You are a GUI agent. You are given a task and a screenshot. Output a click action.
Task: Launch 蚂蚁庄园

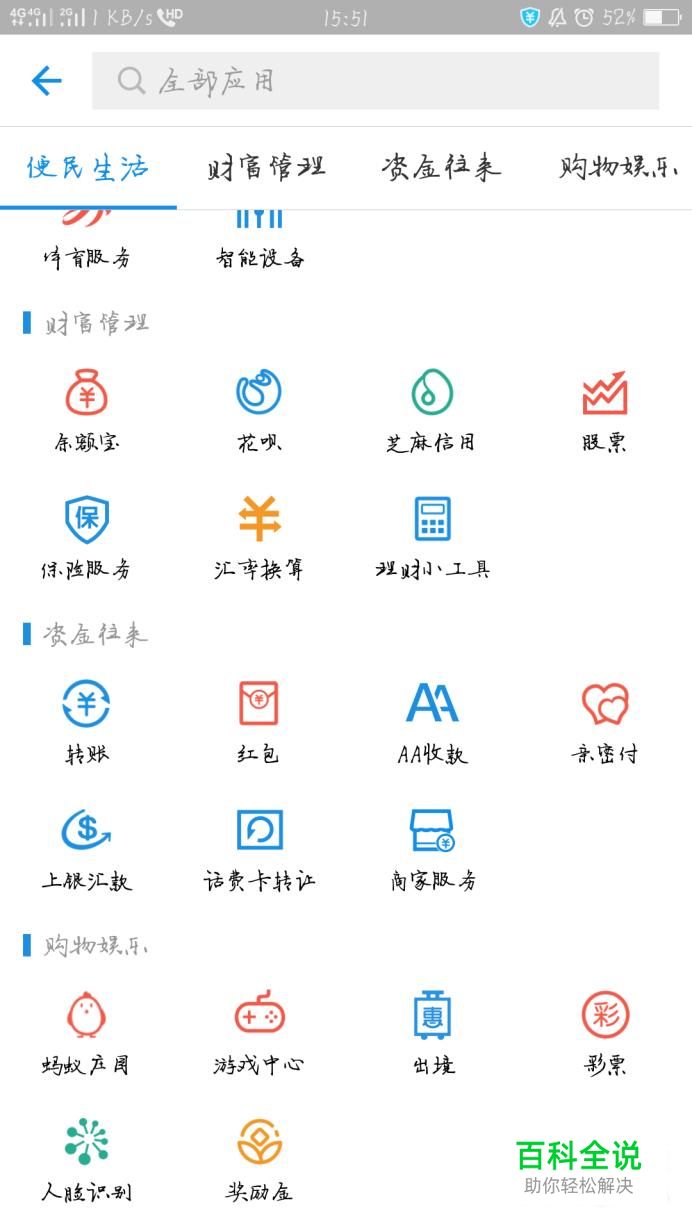click(87, 1030)
